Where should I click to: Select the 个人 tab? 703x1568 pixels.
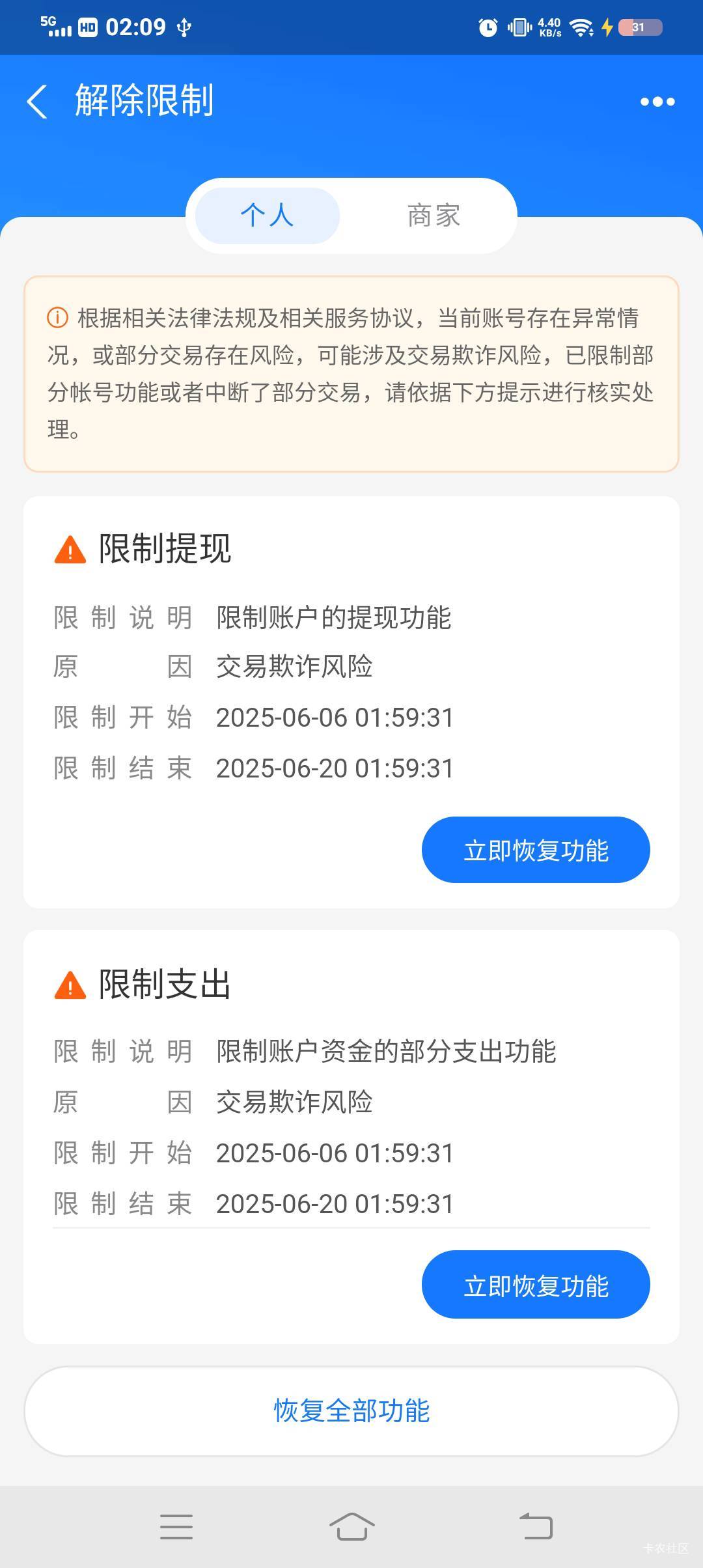click(268, 216)
